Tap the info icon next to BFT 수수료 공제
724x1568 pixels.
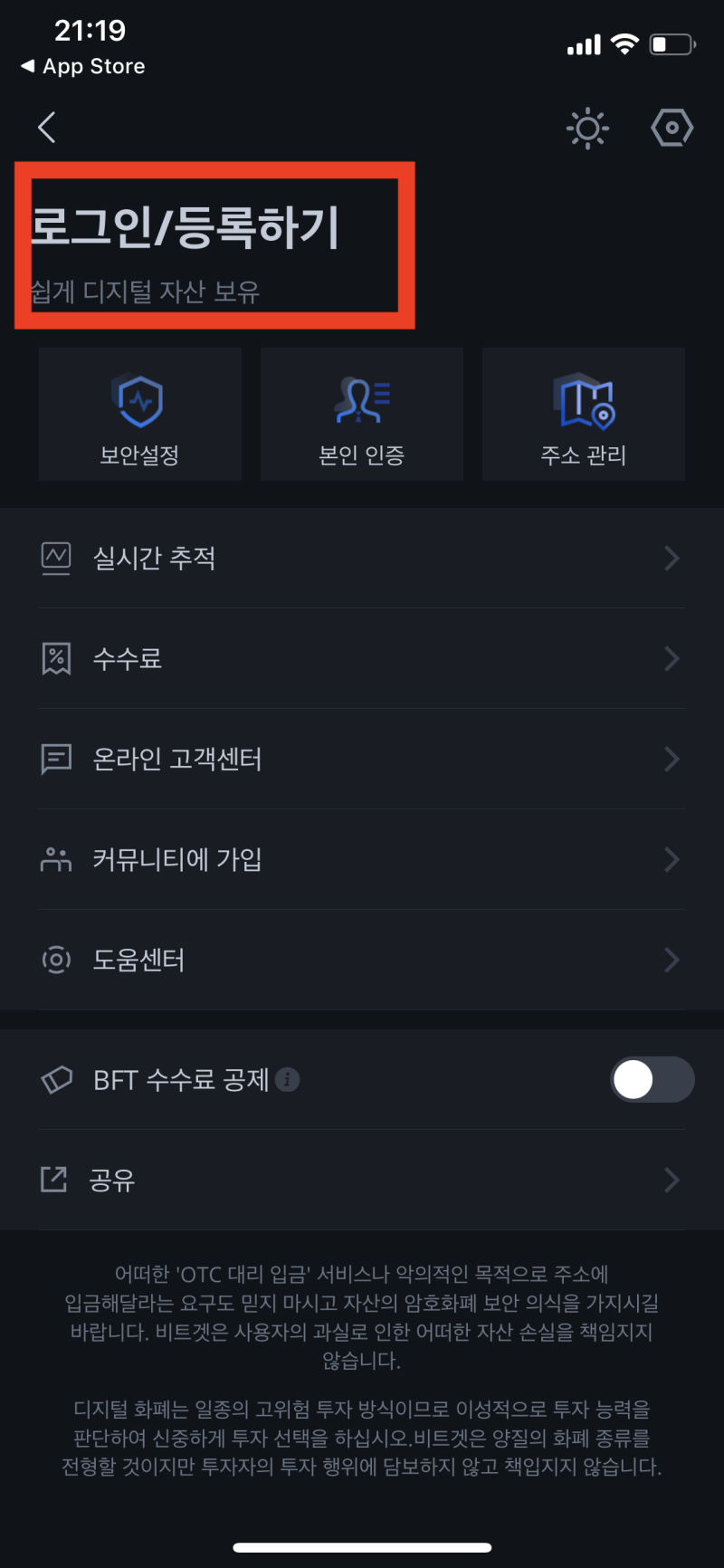pos(288,1080)
